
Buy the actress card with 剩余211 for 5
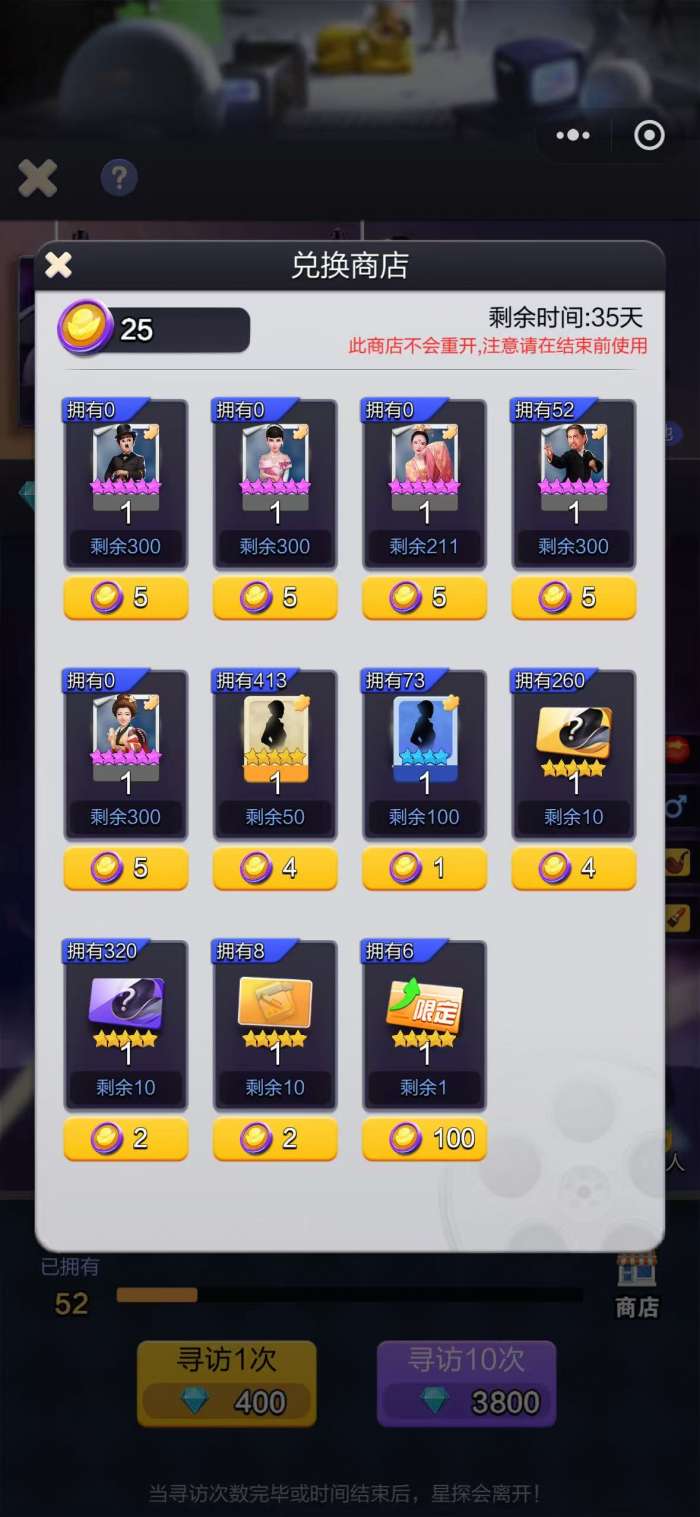(424, 598)
